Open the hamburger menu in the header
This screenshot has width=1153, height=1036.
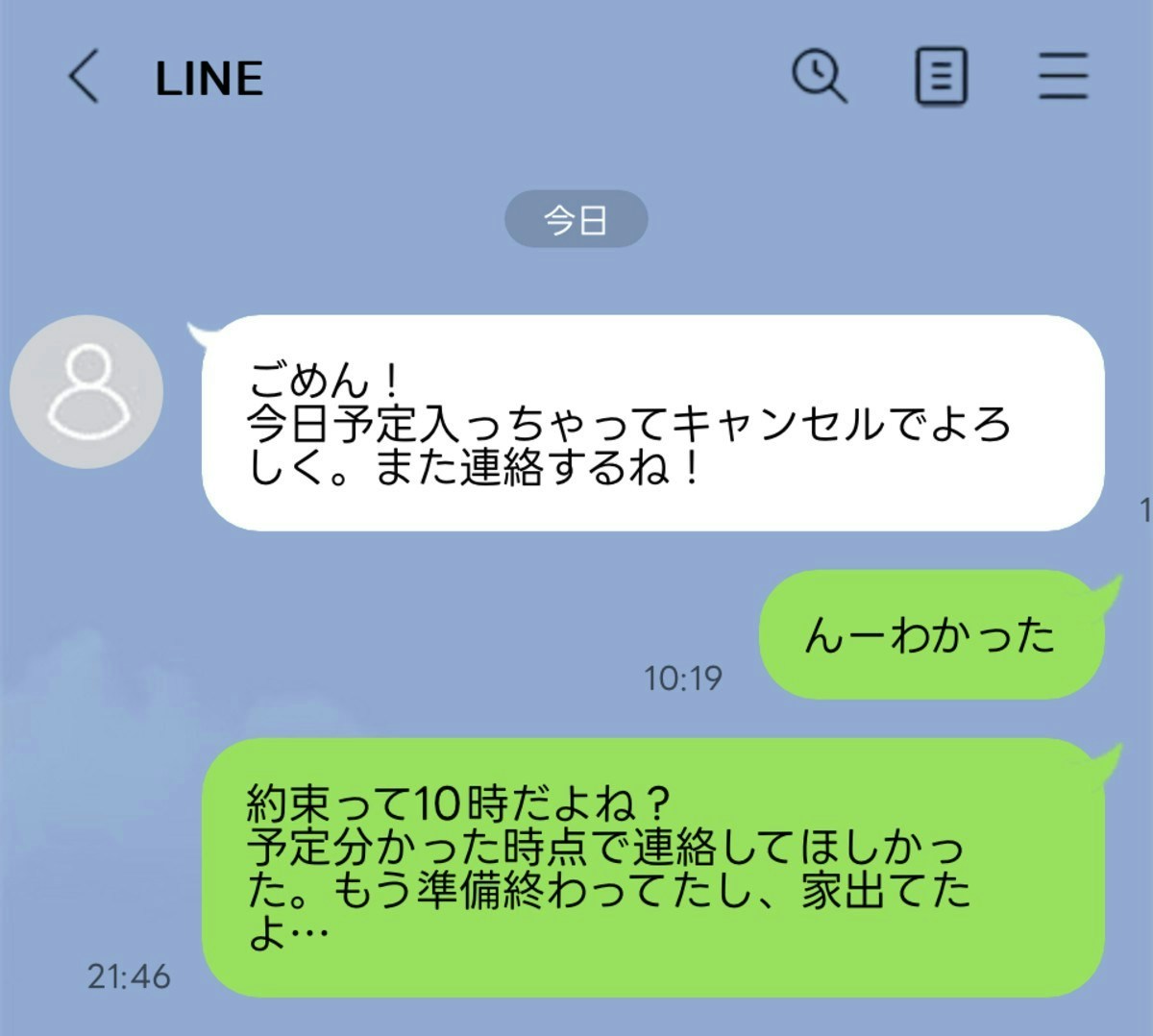click(x=1063, y=76)
